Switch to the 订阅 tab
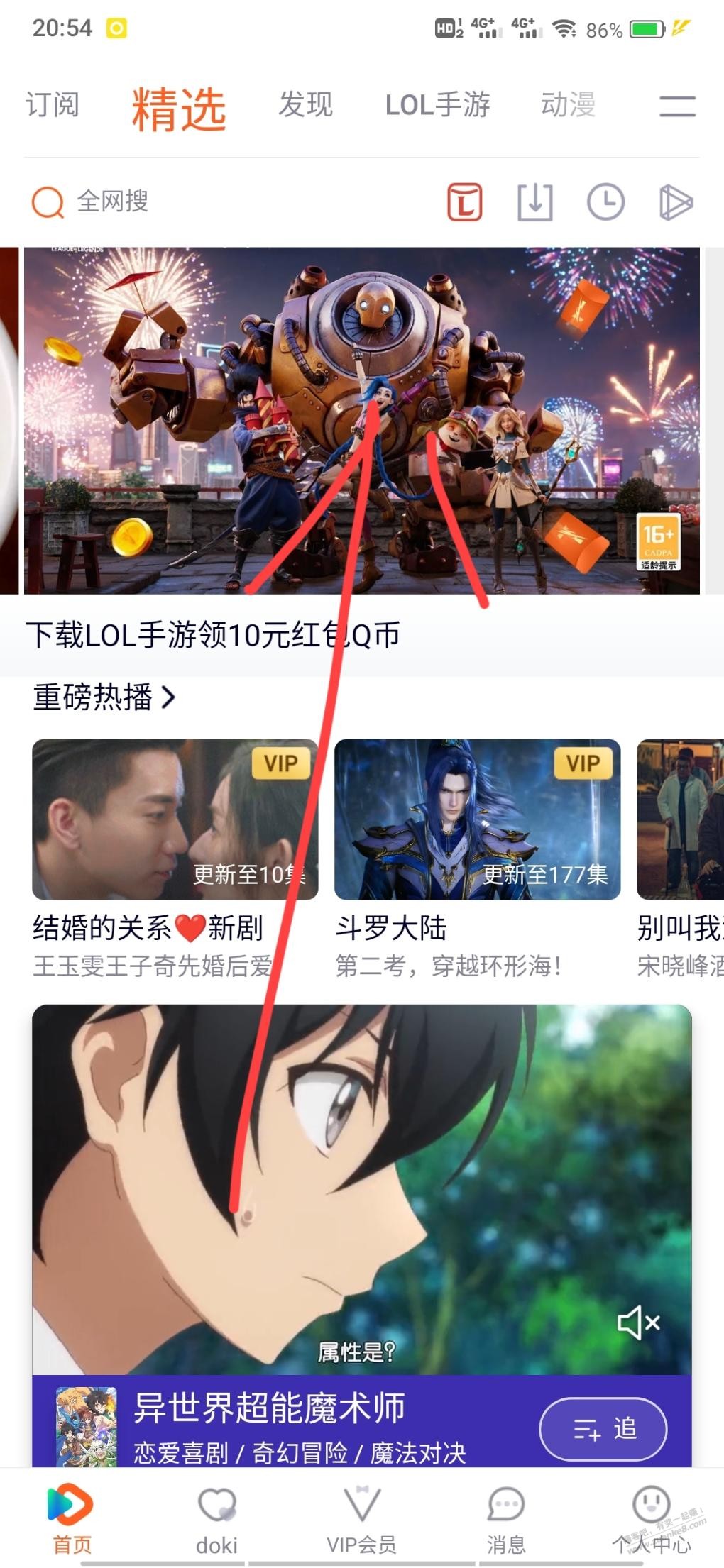 coord(52,105)
